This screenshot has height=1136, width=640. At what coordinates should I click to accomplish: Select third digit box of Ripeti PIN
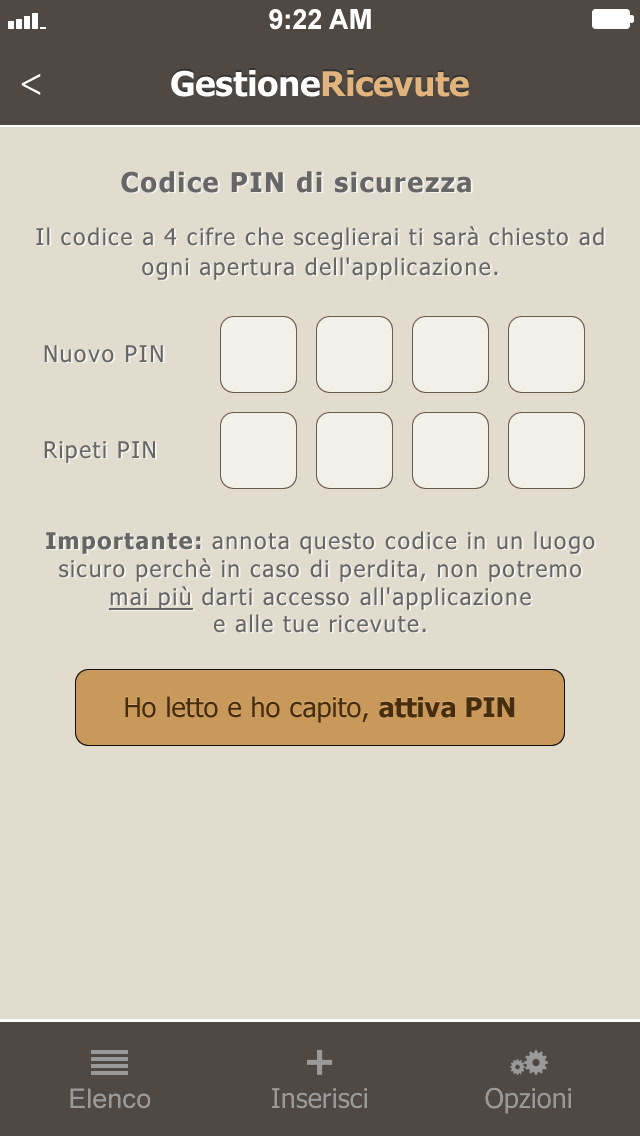(x=450, y=450)
